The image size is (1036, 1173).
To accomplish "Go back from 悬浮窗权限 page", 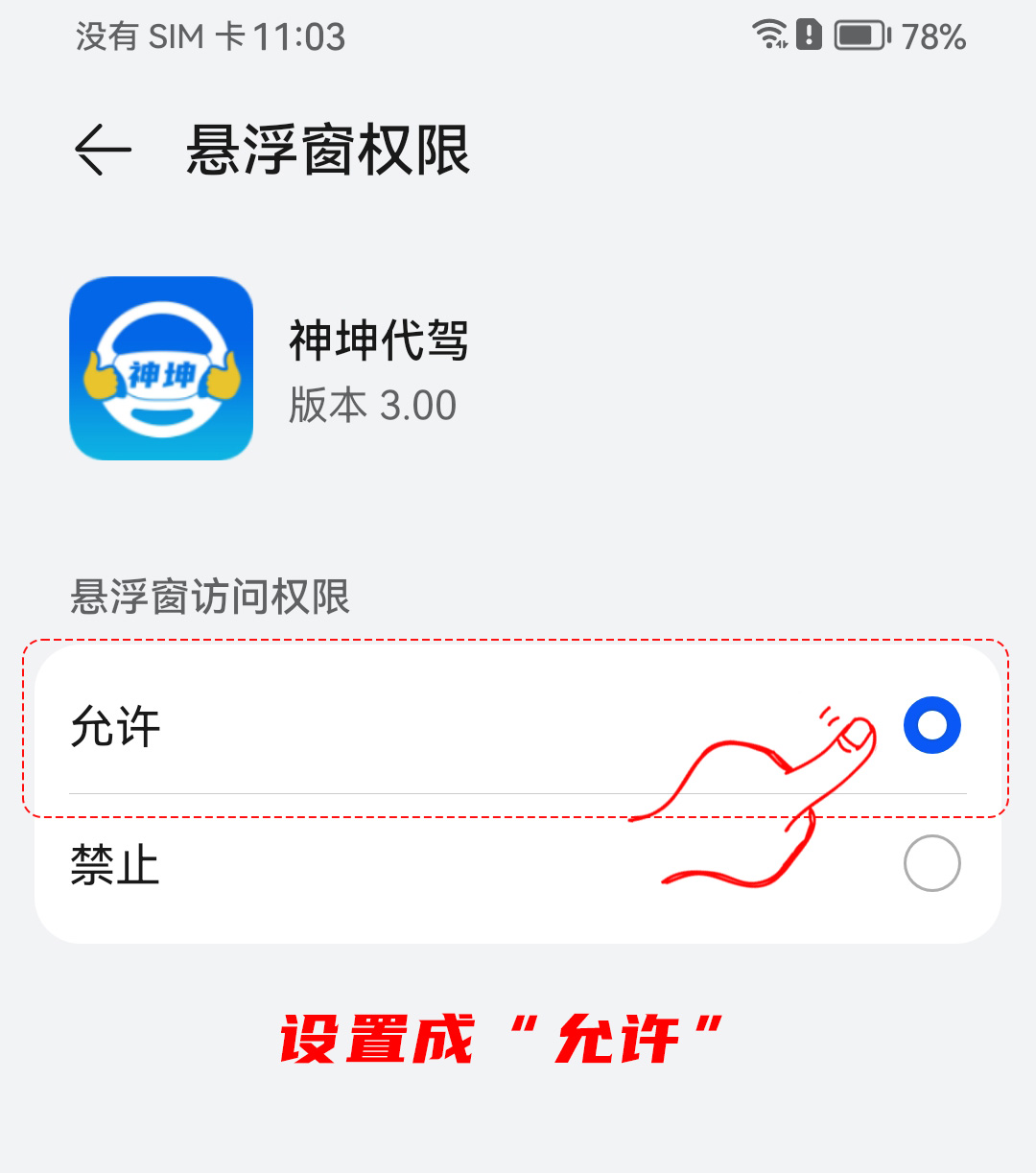I will point(103,151).
